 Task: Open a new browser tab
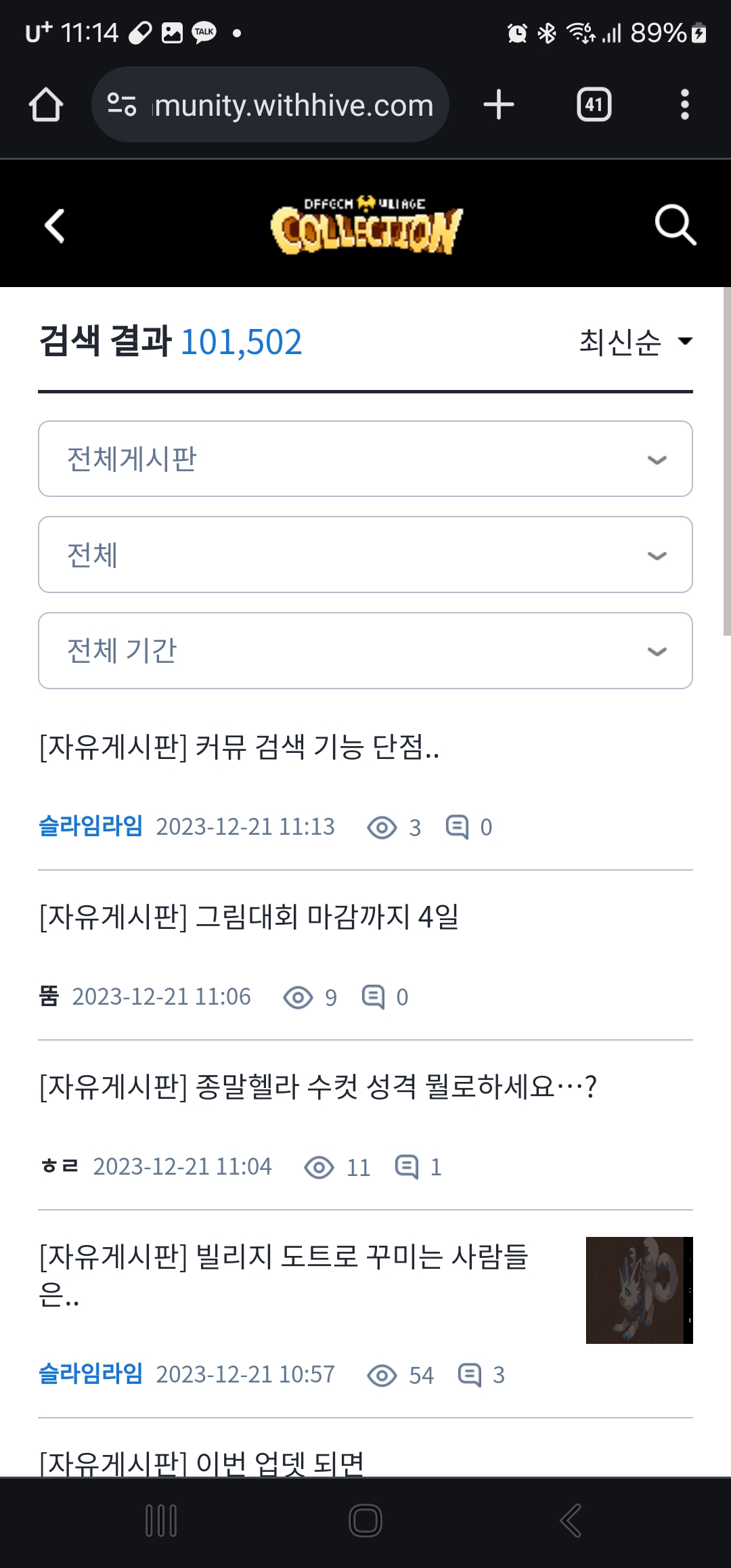click(x=499, y=105)
